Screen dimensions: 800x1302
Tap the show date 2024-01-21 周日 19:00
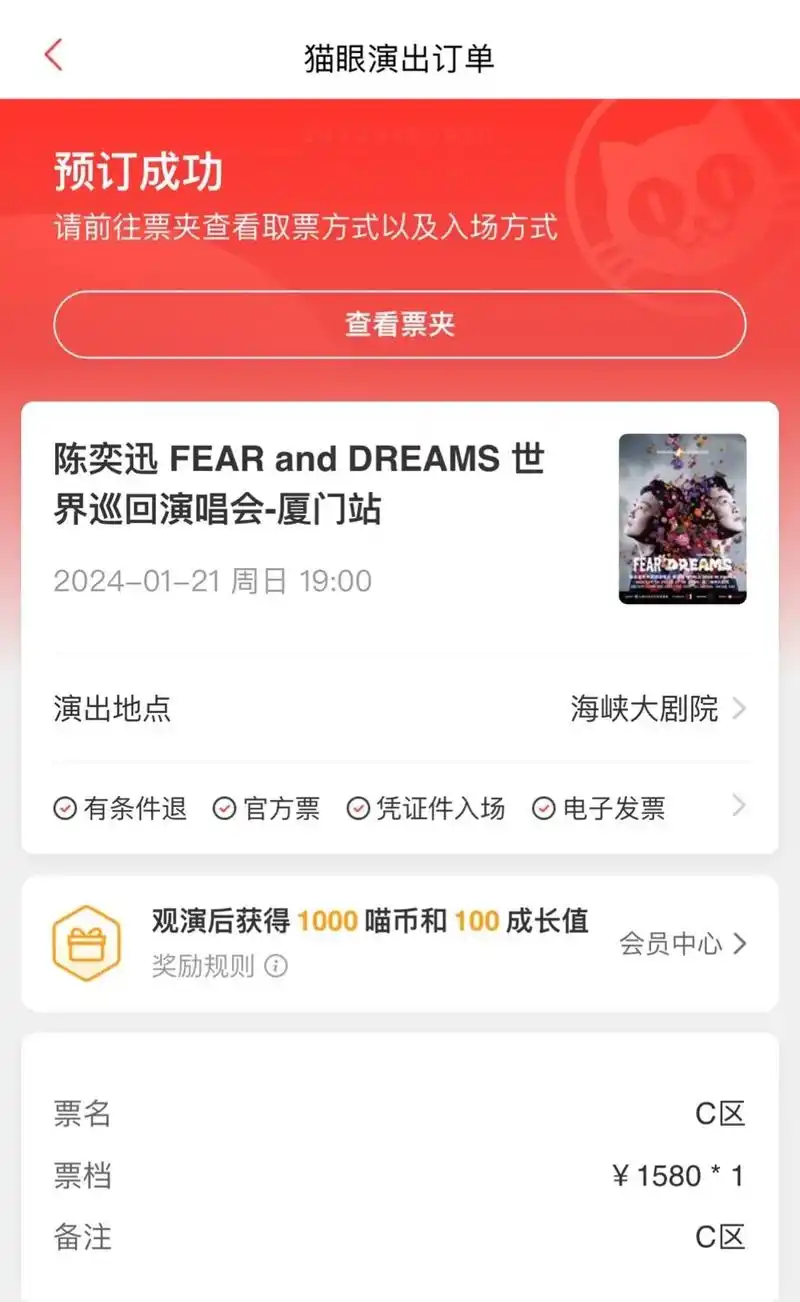click(x=212, y=581)
